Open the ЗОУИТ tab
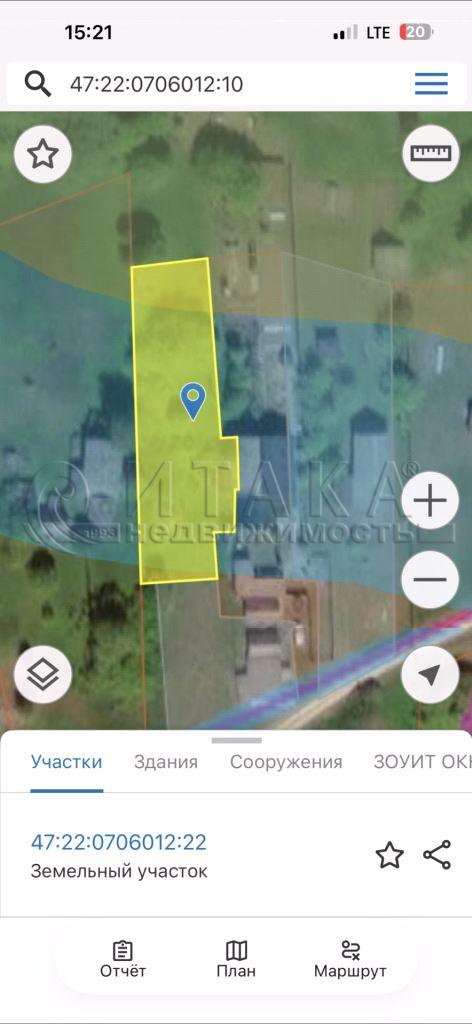The width and height of the screenshot is (472, 1024). click(422, 762)
